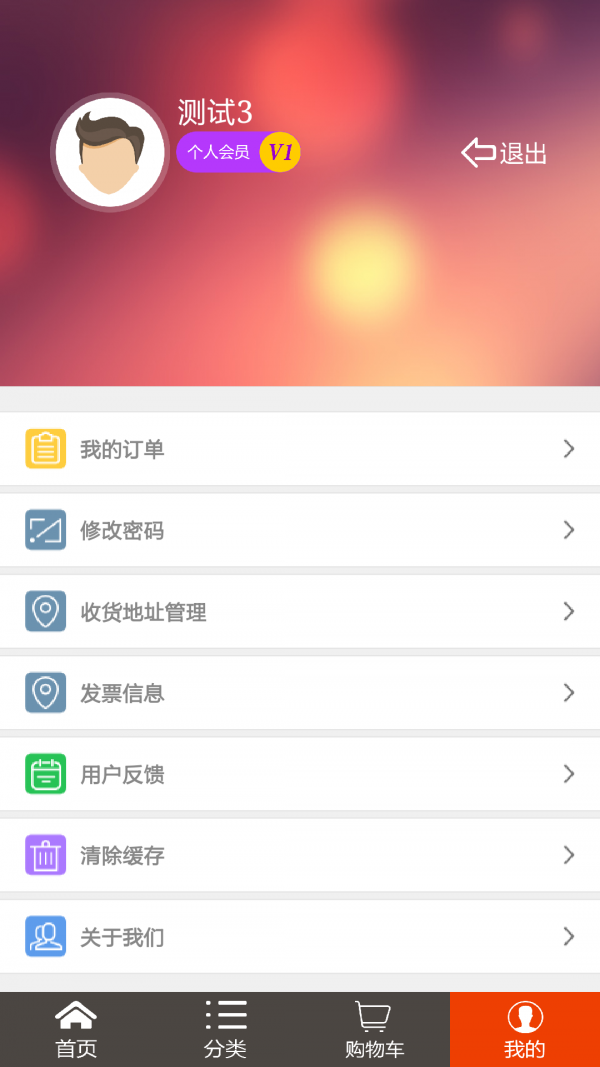Tap the 个人会员 V1 membership badge
The image size is (600, 1067).
238,152
